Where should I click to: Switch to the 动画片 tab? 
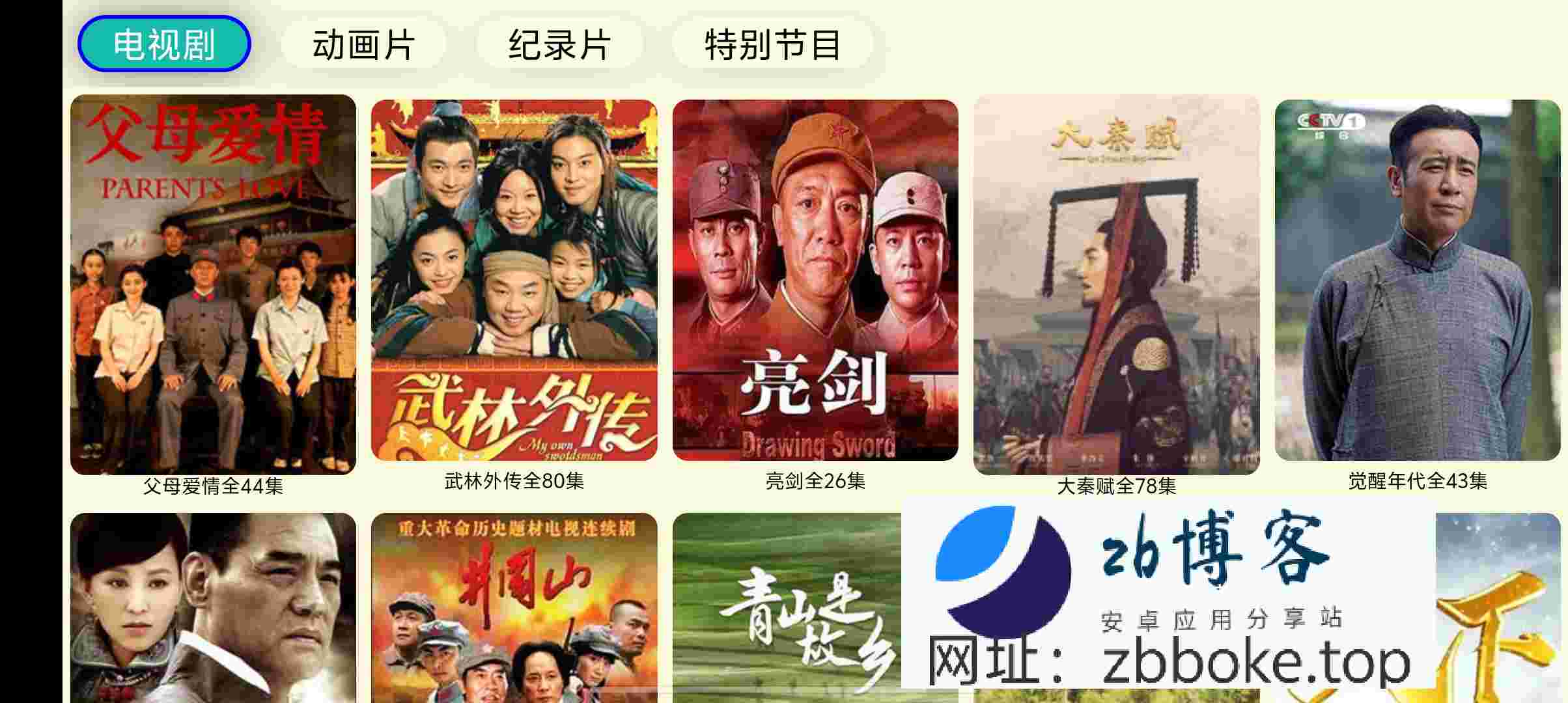pyautogui.click(x=363, y=44)
